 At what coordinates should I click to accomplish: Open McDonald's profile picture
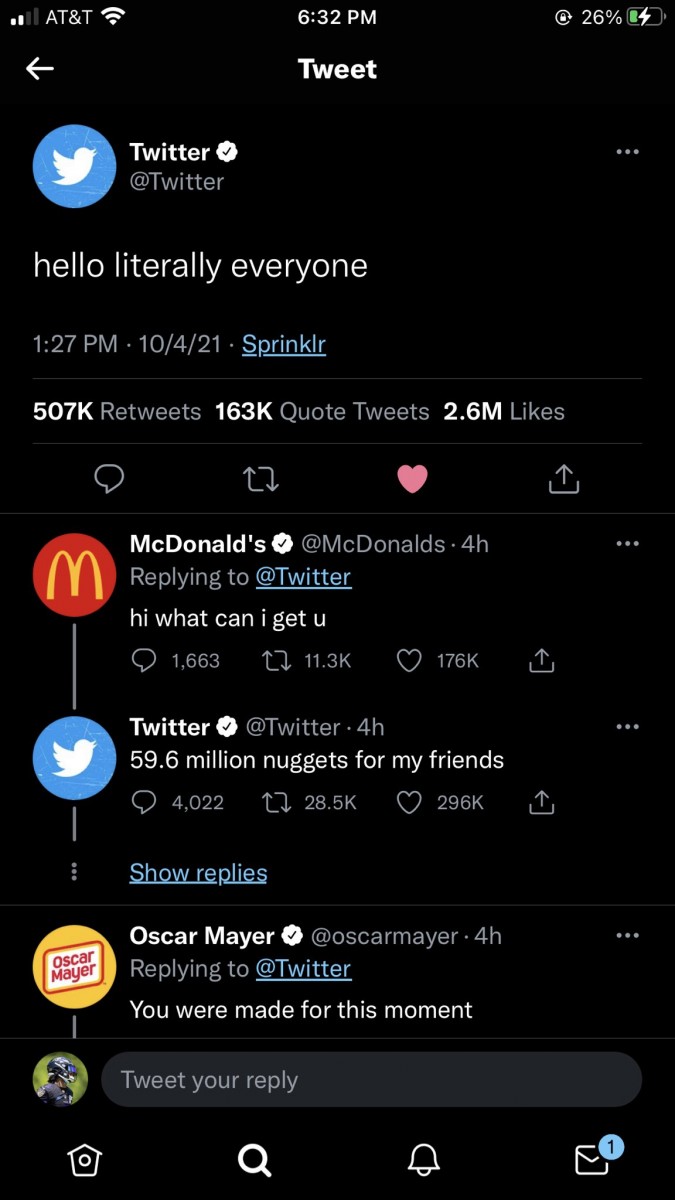pos(74,575)
